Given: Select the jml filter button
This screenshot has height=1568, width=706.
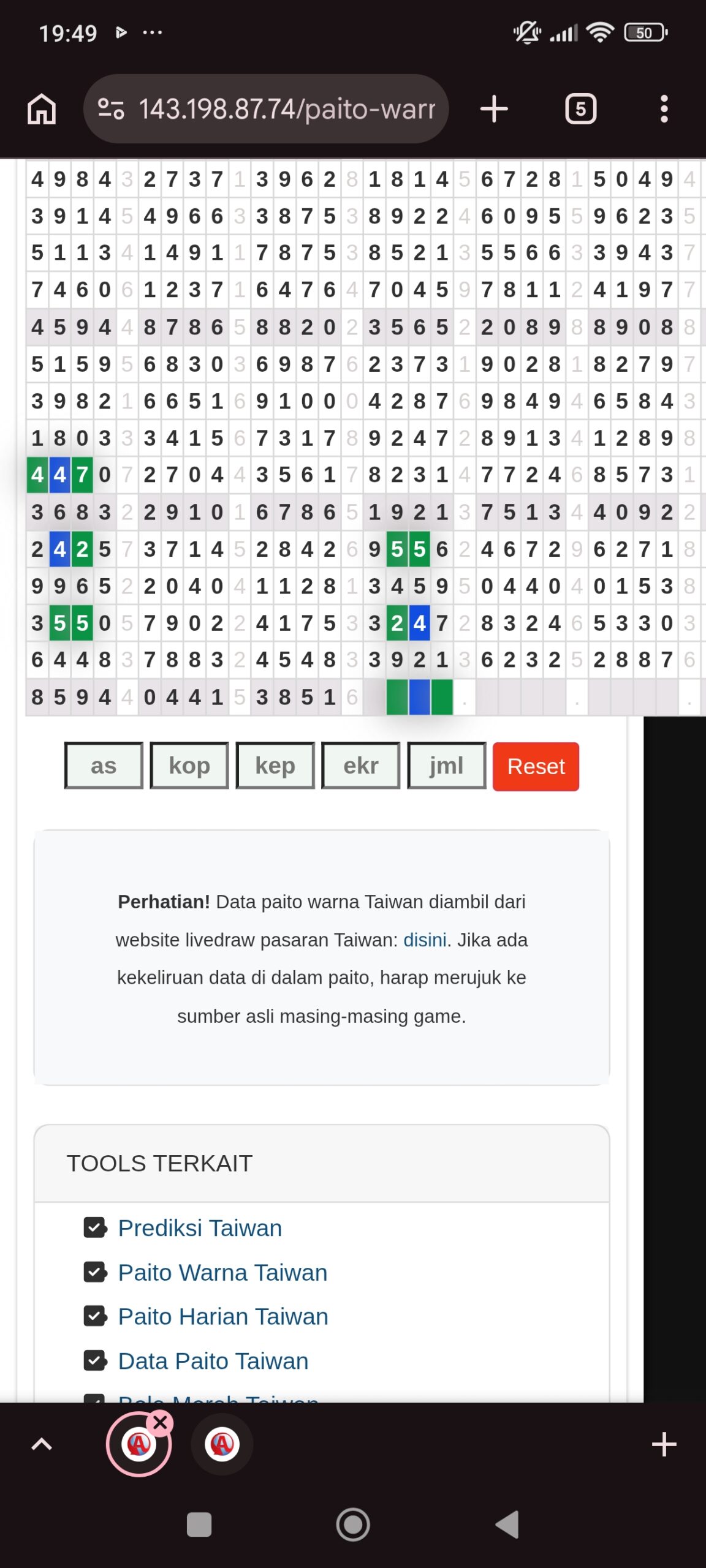Looking at the screenshot, I should click(x=446, y=766).
